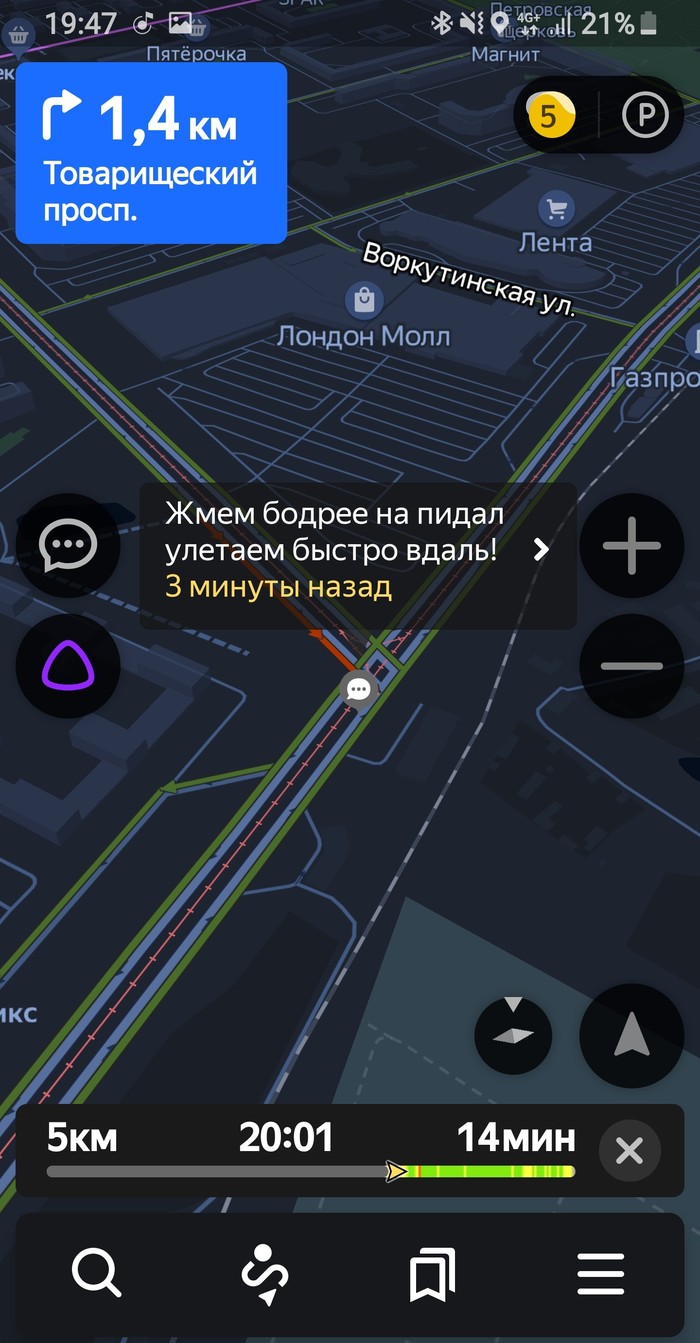Recenter map on current location arrow

pos(631,1035)
